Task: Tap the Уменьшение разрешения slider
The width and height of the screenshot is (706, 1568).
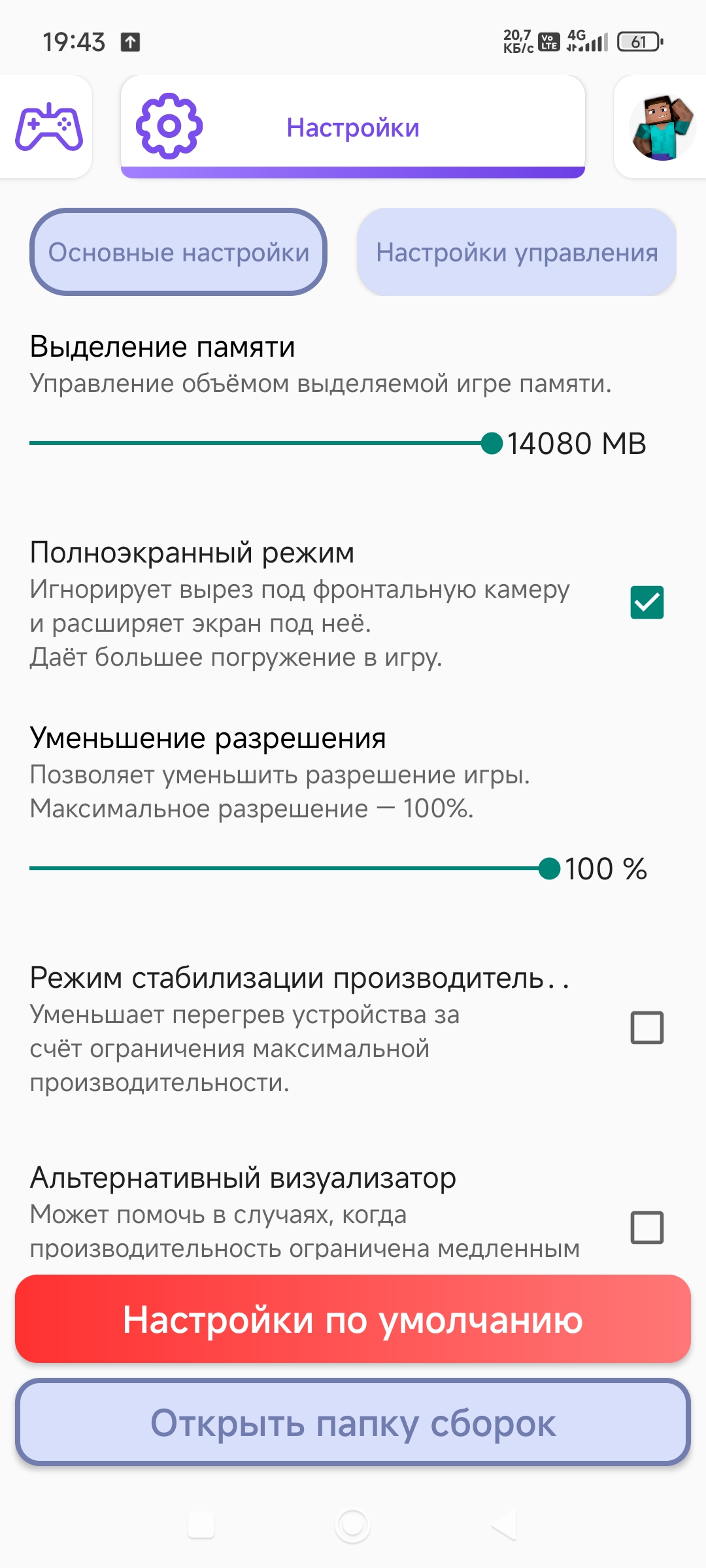Action: tap(288, 868)
